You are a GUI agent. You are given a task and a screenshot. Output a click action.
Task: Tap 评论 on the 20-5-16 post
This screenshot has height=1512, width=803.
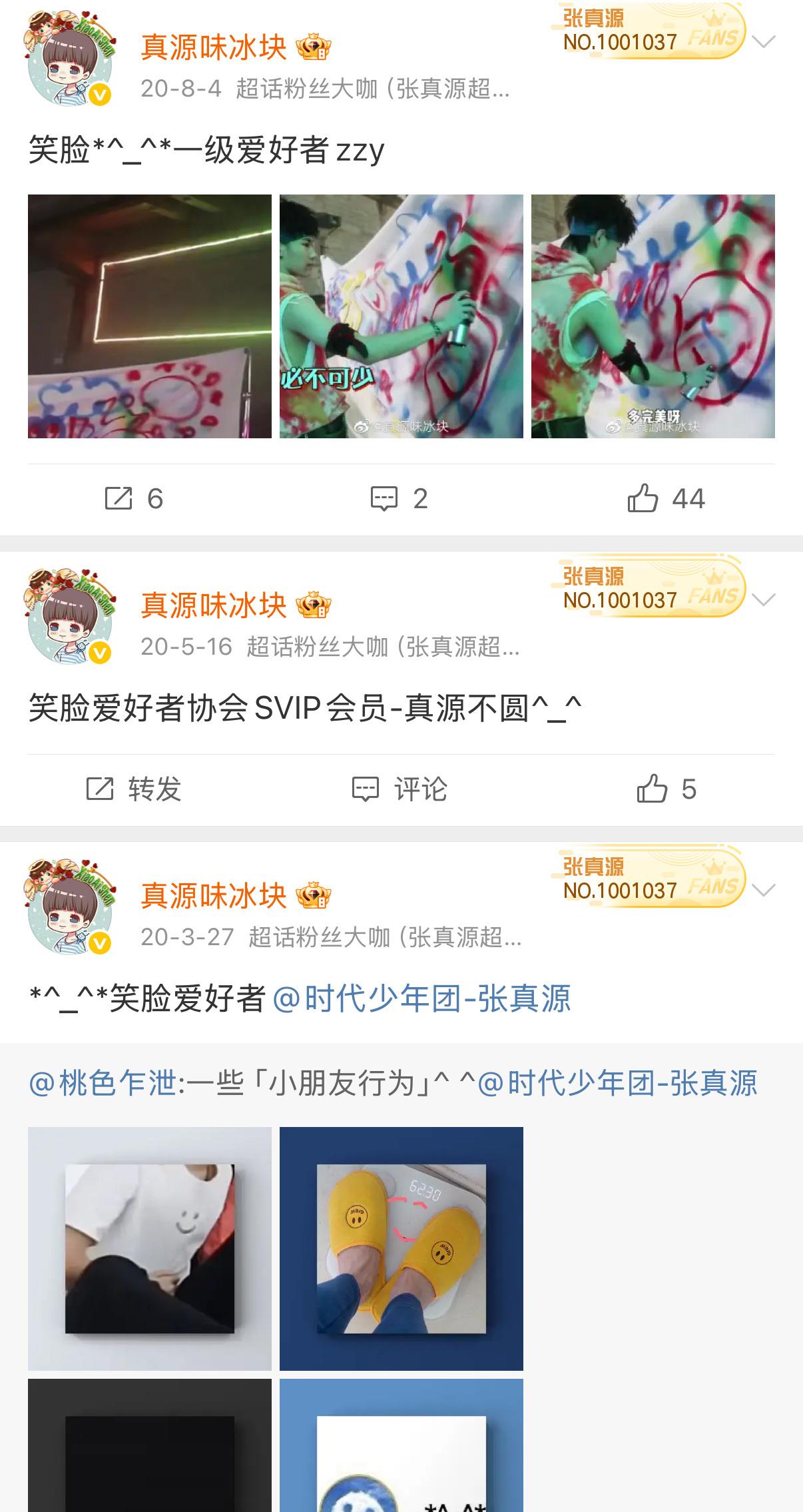399,789
